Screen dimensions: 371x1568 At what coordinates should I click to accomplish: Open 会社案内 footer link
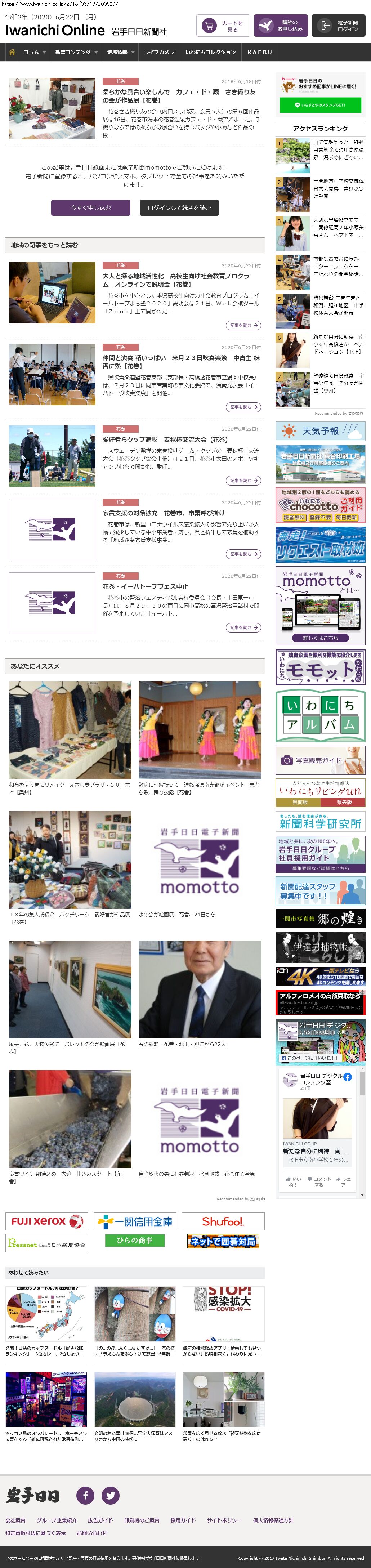click(x=16, y=1520)
